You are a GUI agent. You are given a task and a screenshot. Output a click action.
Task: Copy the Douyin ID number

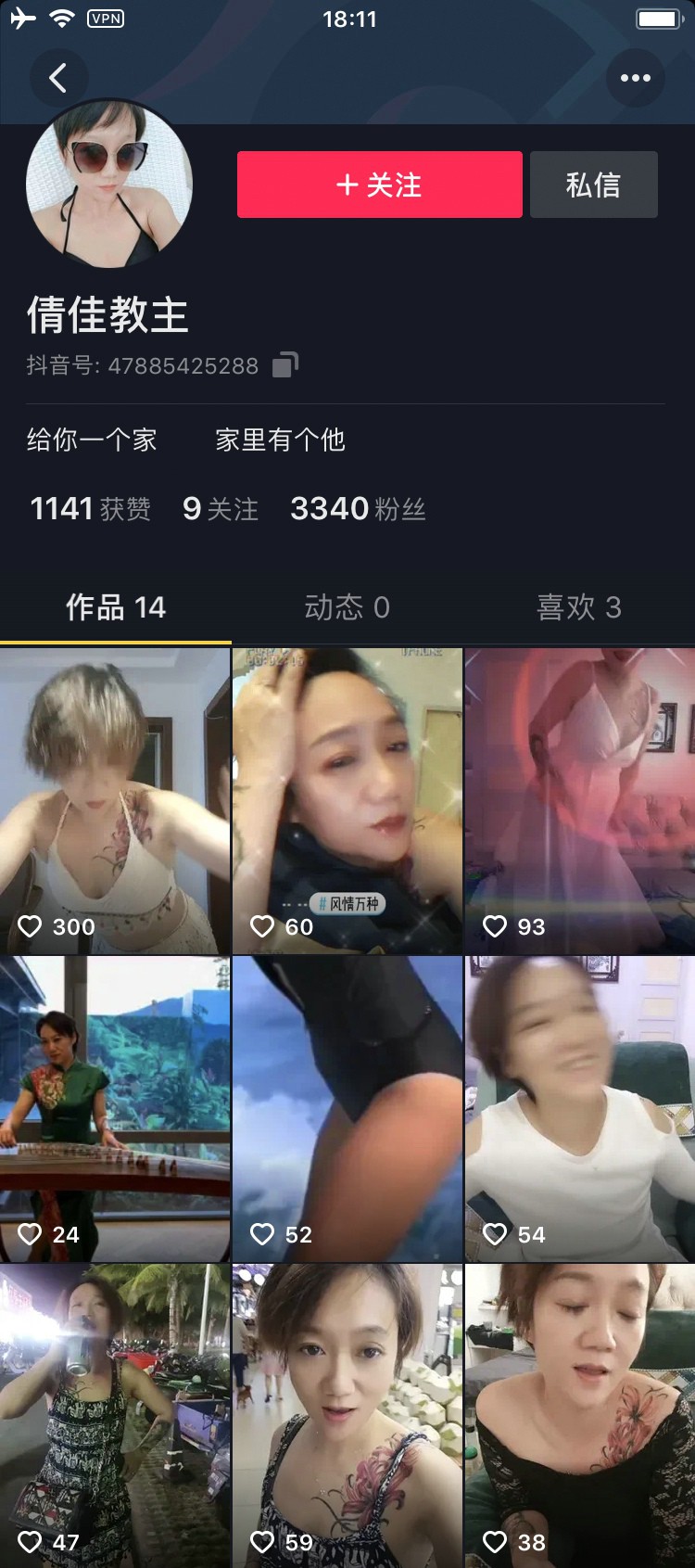[x=285, y=365]
